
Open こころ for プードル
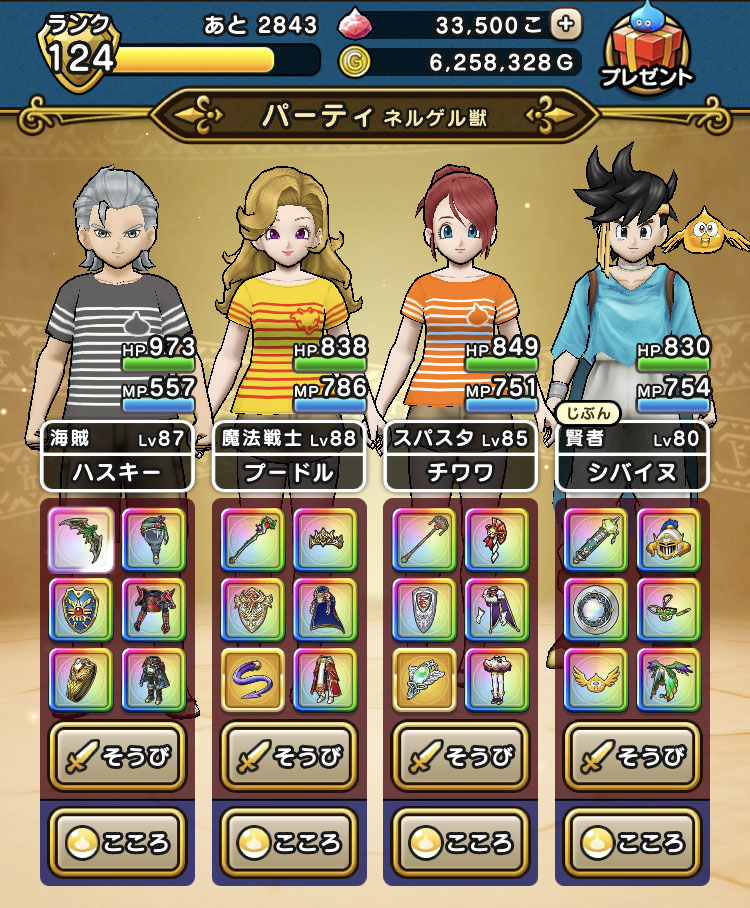pos(289,840)
